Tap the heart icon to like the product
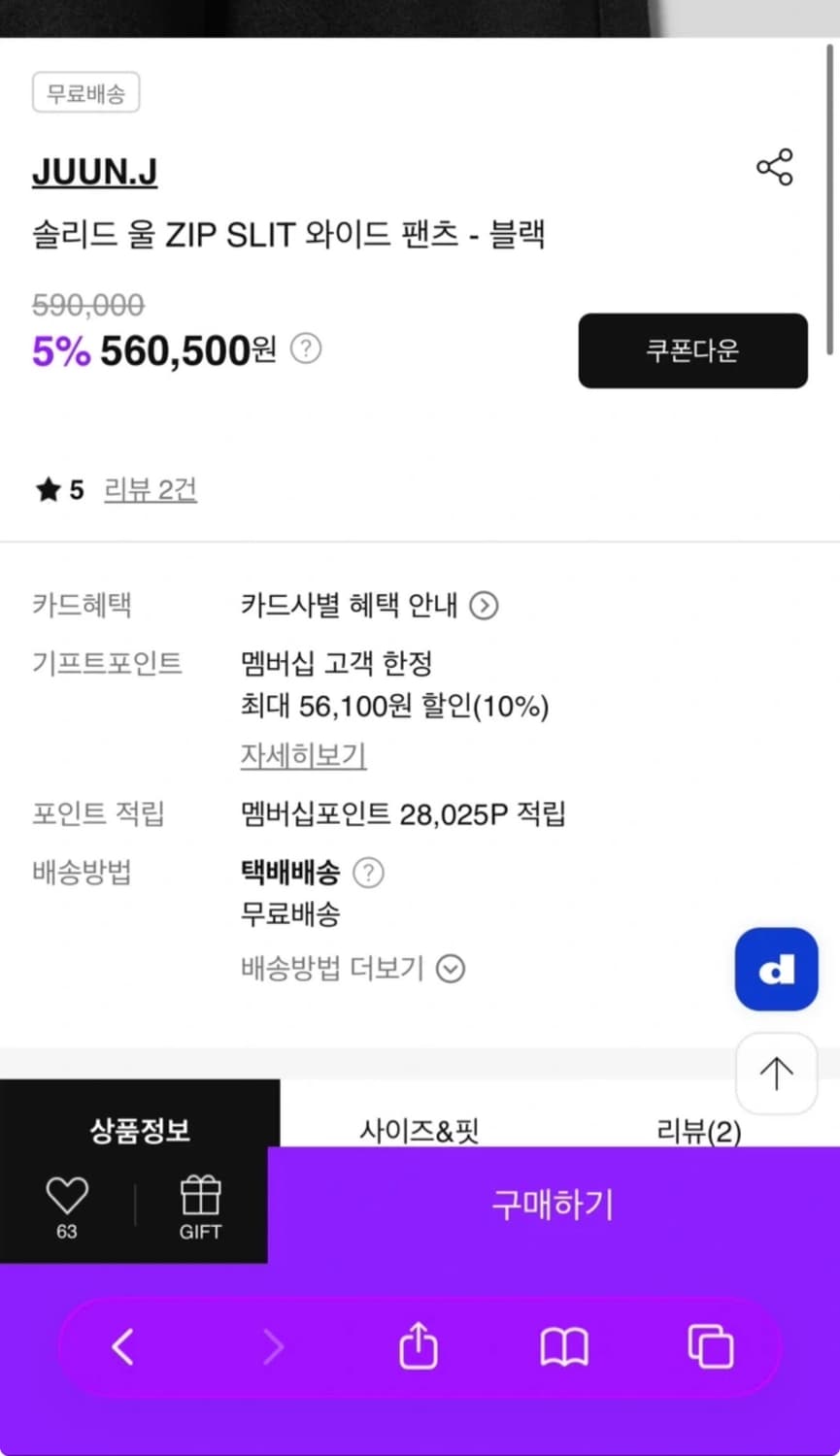The height and width of the screenshot is (1456, 840). point(65,1197)
